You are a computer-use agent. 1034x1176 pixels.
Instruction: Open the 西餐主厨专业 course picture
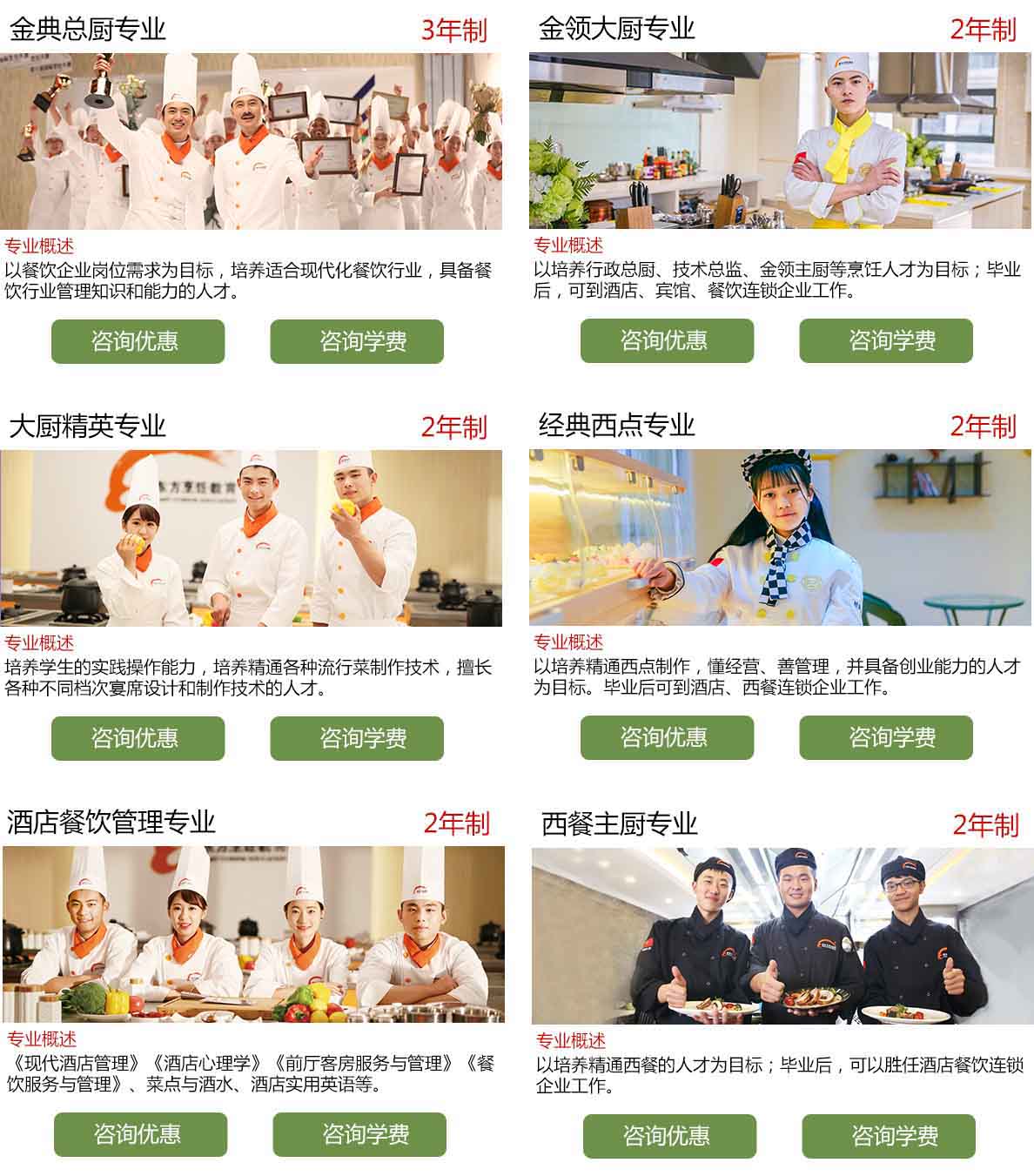[782, 936]
